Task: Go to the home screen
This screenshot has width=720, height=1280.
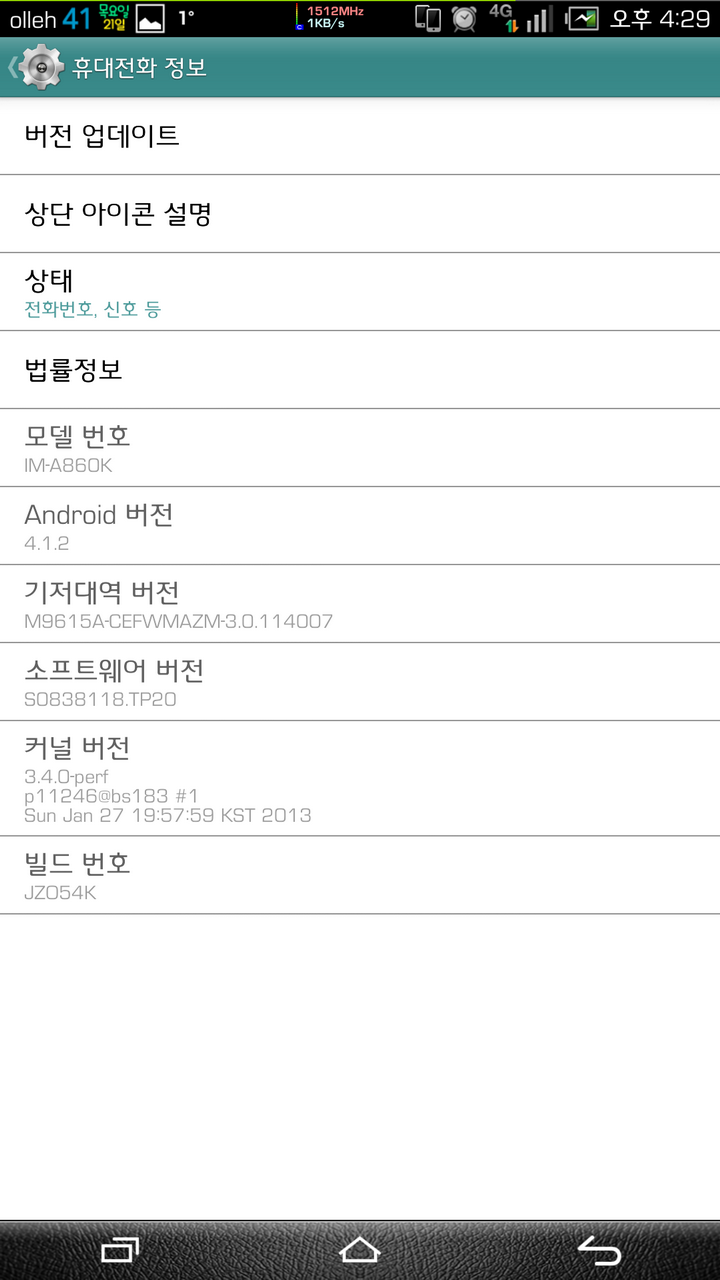Action: click(360, 1250)
